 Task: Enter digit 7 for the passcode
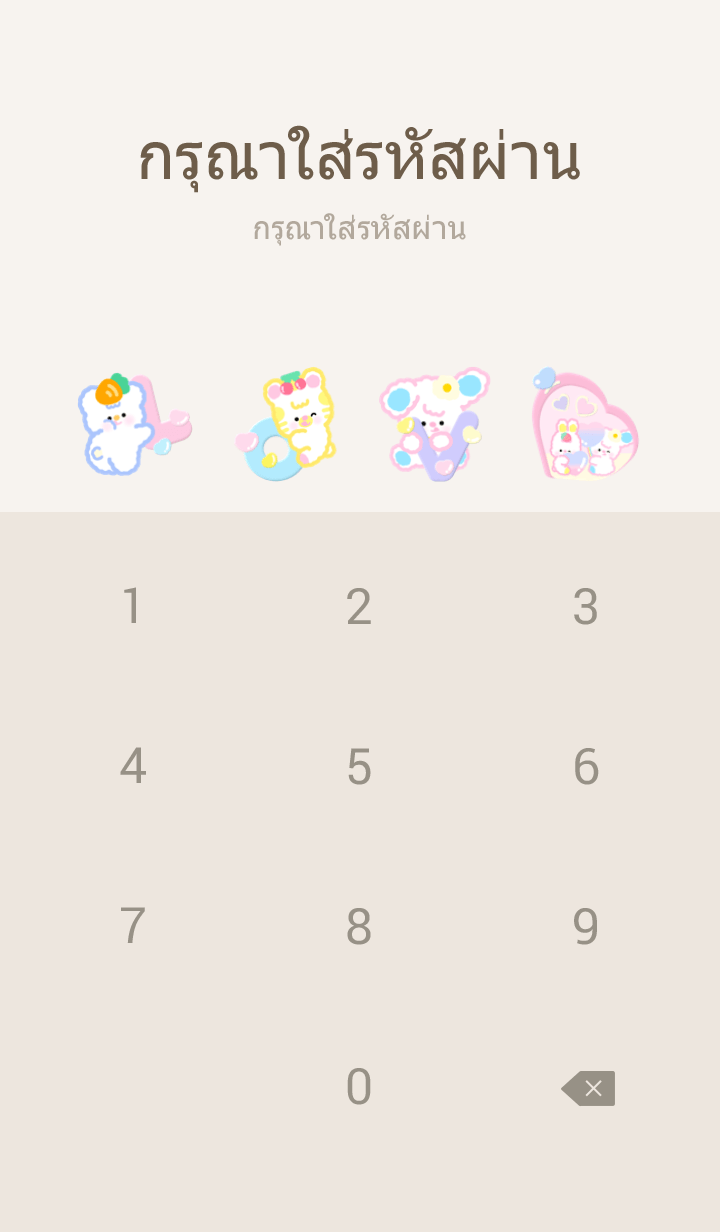[132, 927]
